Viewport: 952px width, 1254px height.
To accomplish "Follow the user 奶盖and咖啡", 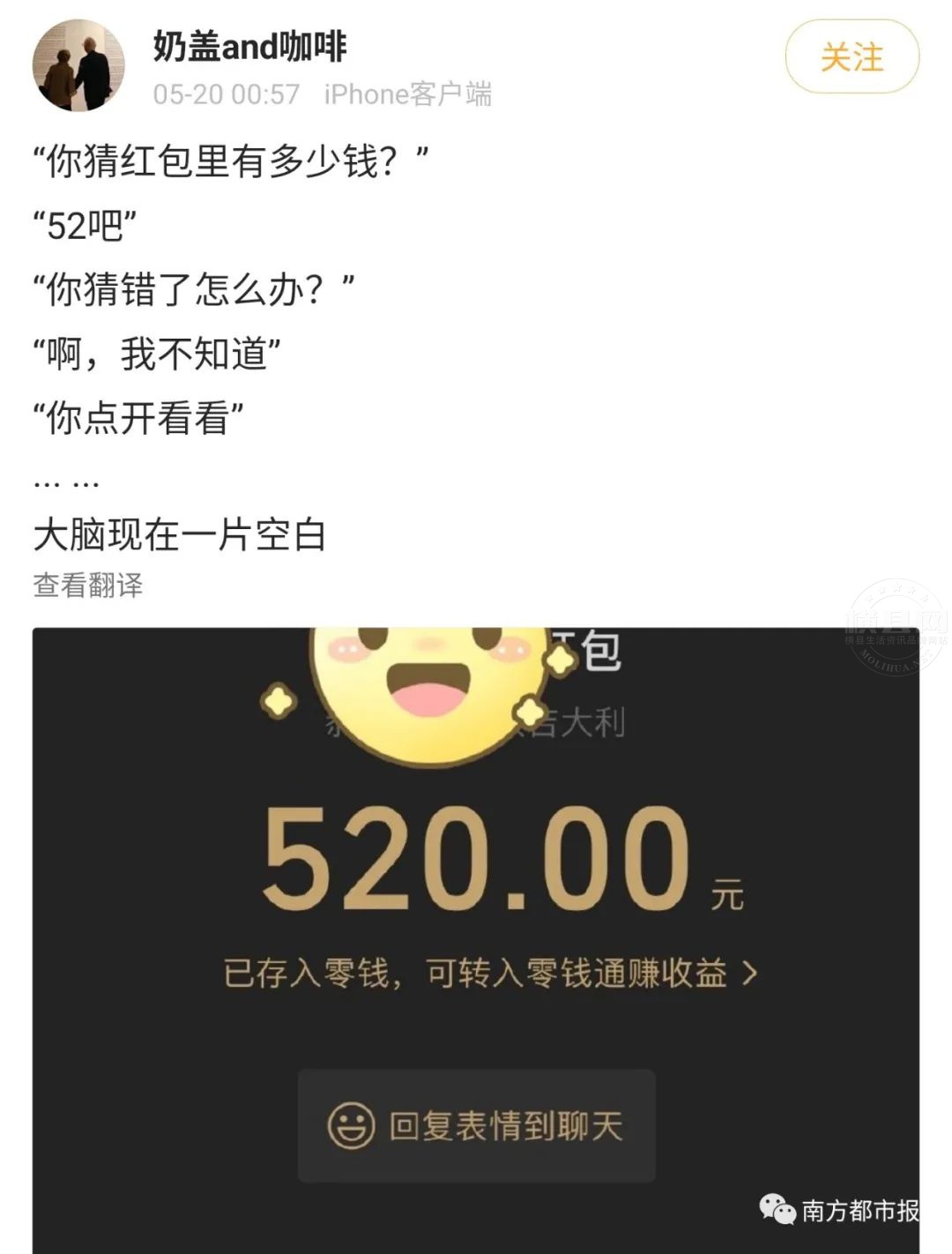I will [x=852, y=57].
